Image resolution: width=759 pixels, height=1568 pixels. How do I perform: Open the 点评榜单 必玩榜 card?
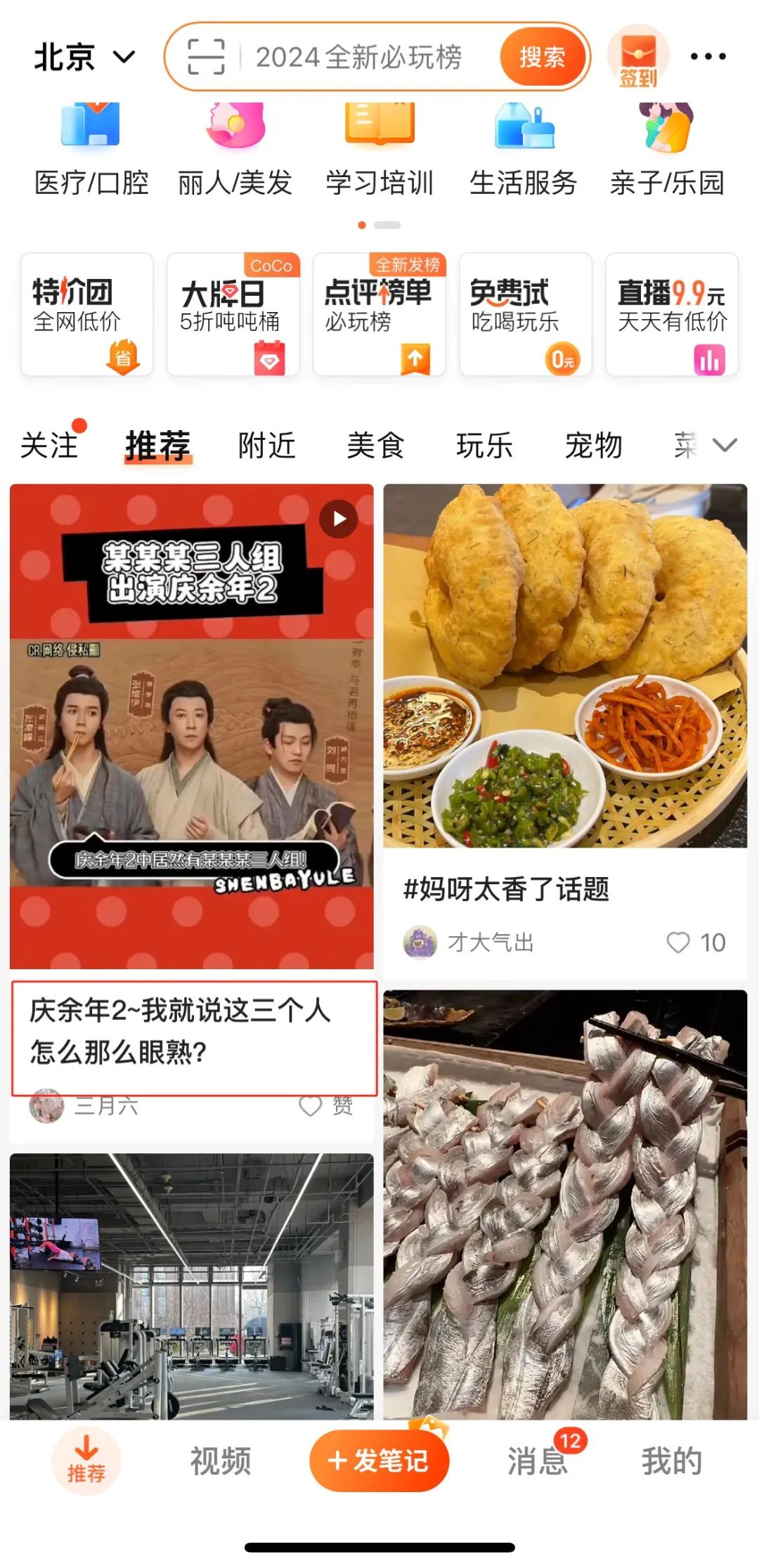click(379, 314)
